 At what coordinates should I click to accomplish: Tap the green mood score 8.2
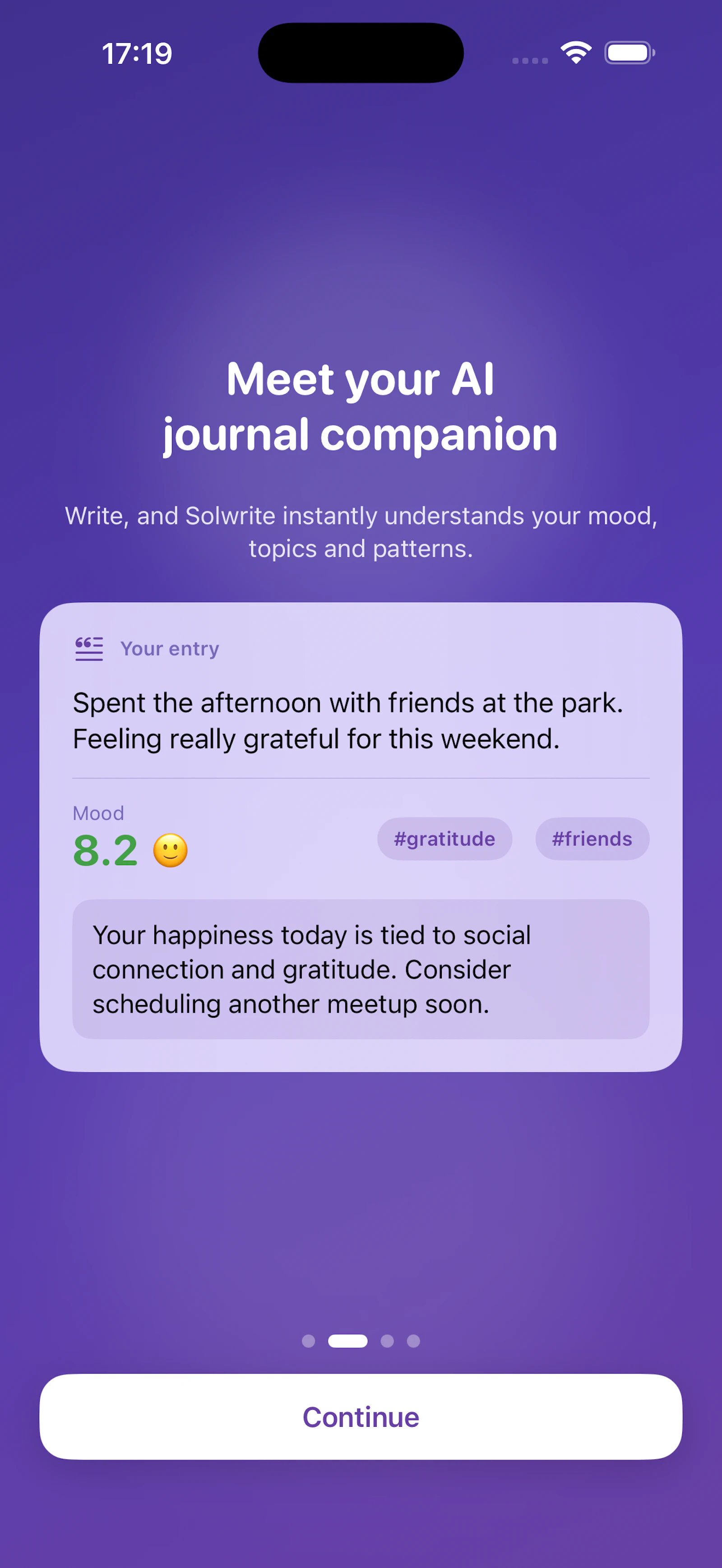pos(105,850)
